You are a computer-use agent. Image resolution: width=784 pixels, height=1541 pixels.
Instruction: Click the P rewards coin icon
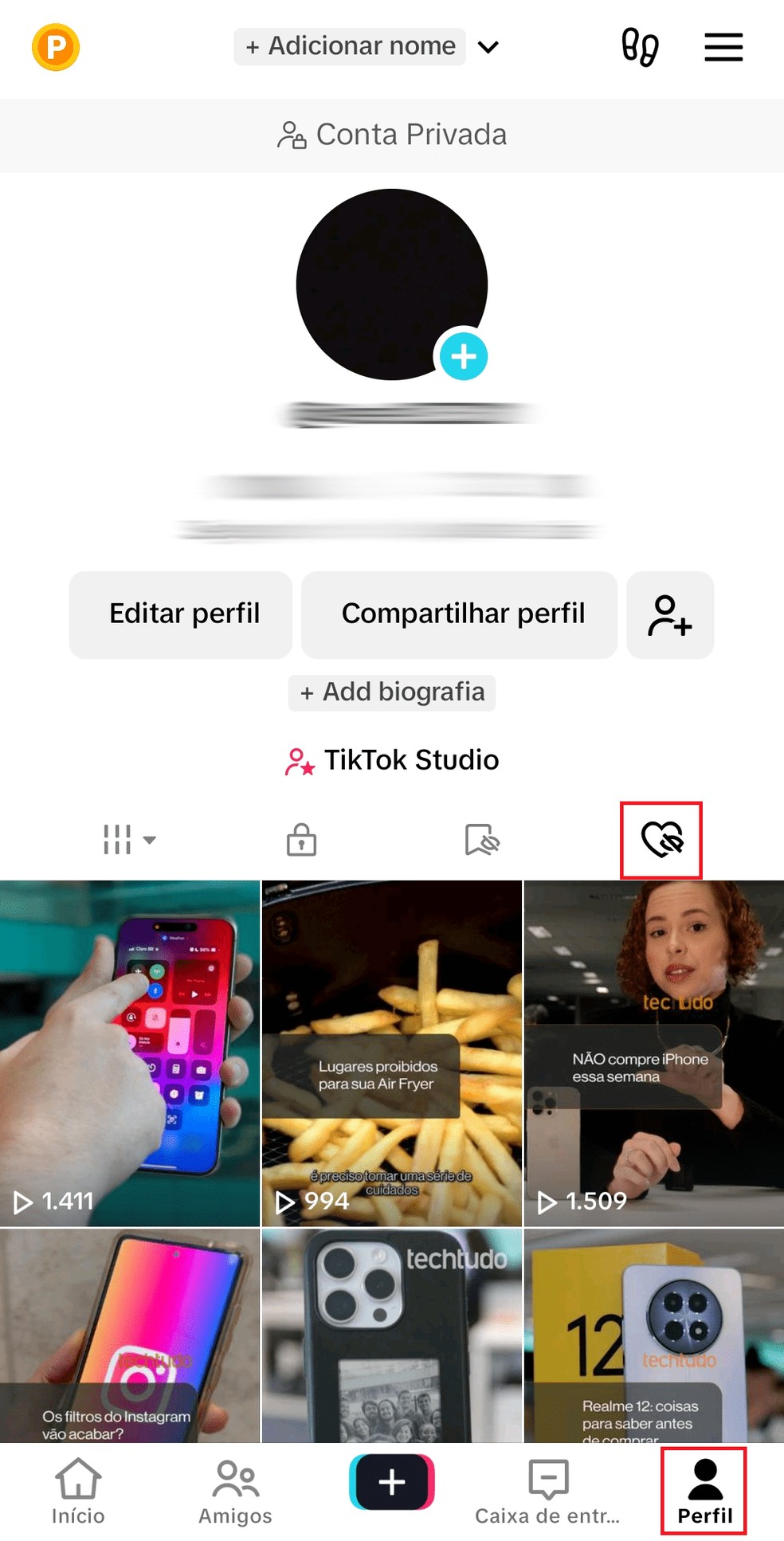point(55,46)
